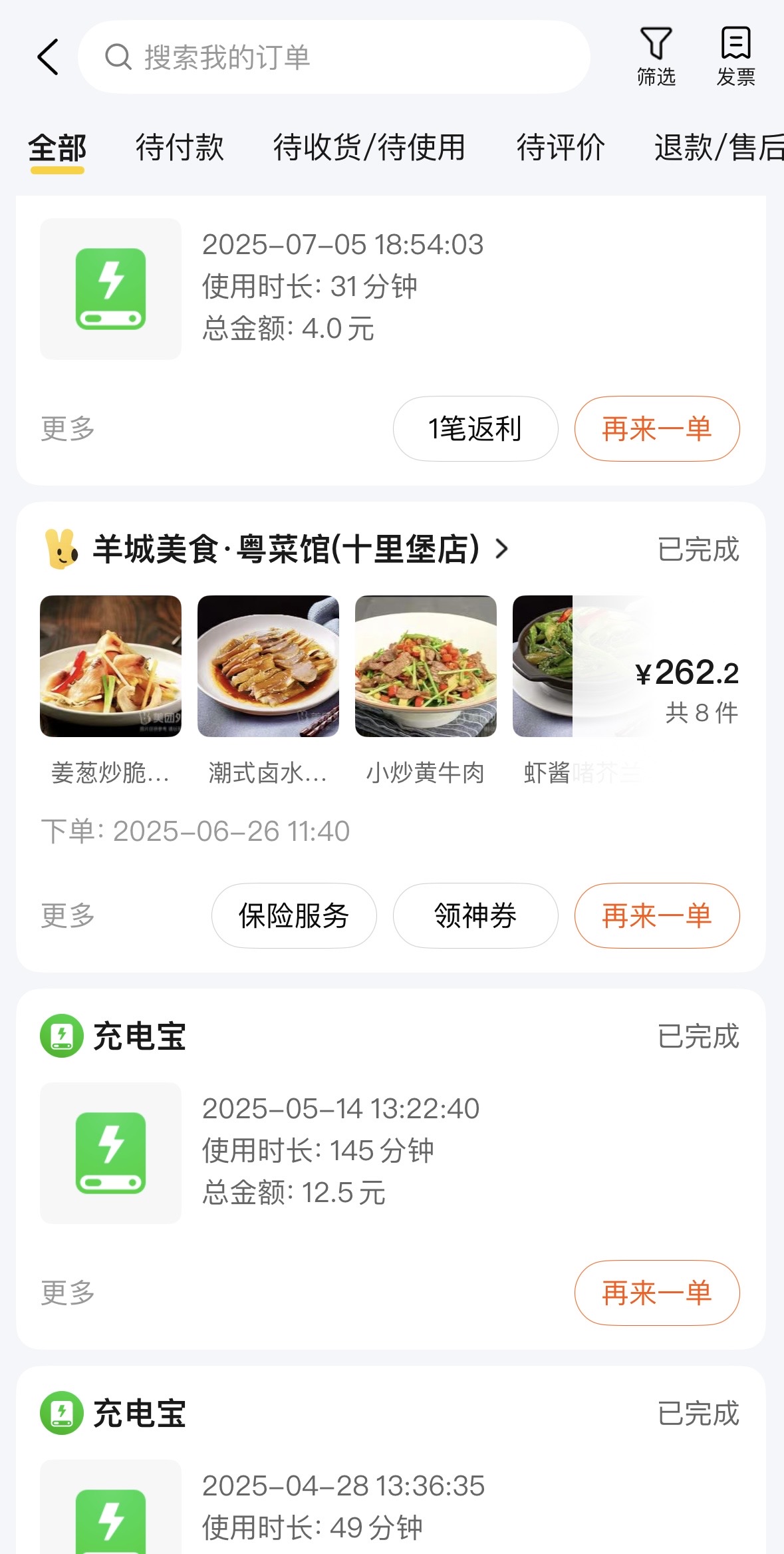Open the 搜索我的订单 search box
This screenshot has height=1554, width=784.
tap(334, 57)
